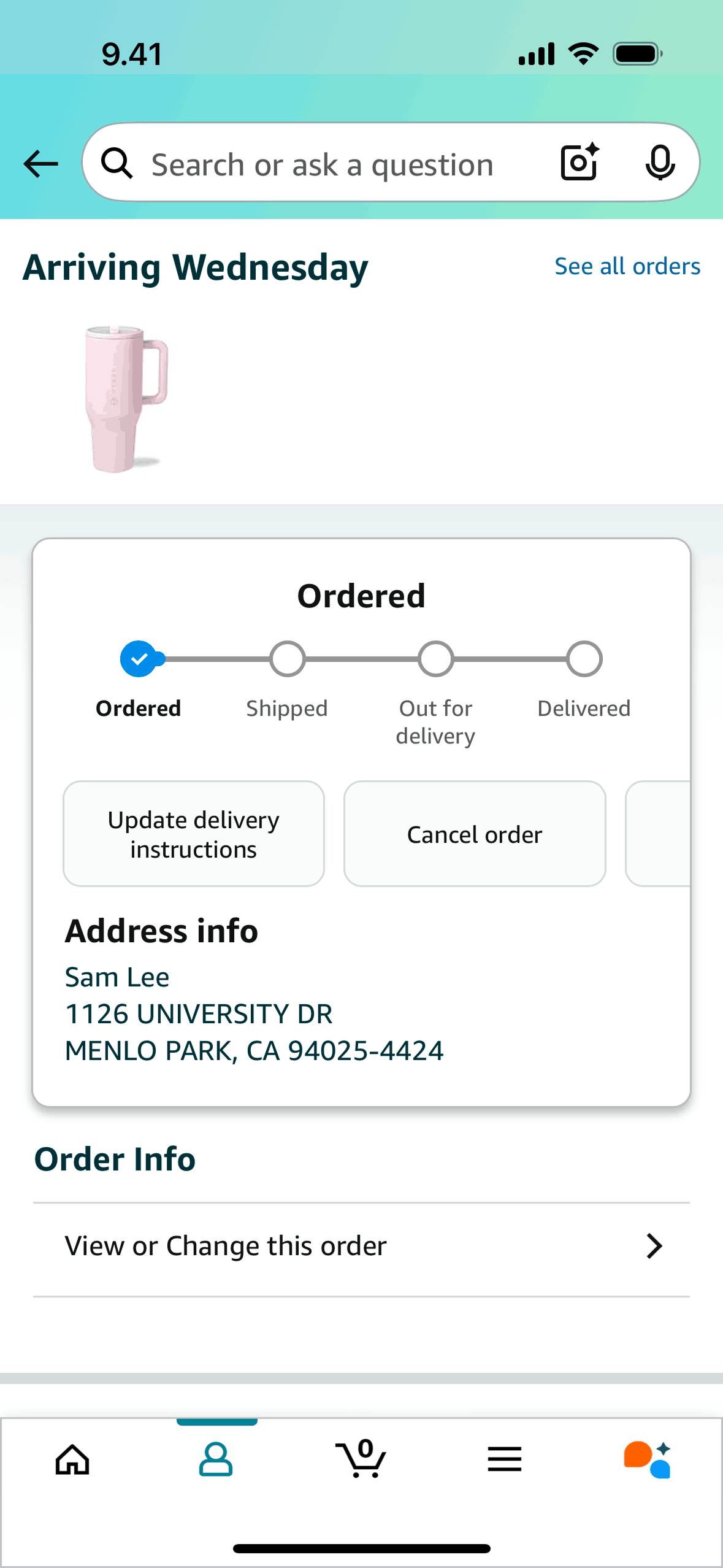
Task: Open See all orders link
Action: pyautogui.click(x=627, y=266)
